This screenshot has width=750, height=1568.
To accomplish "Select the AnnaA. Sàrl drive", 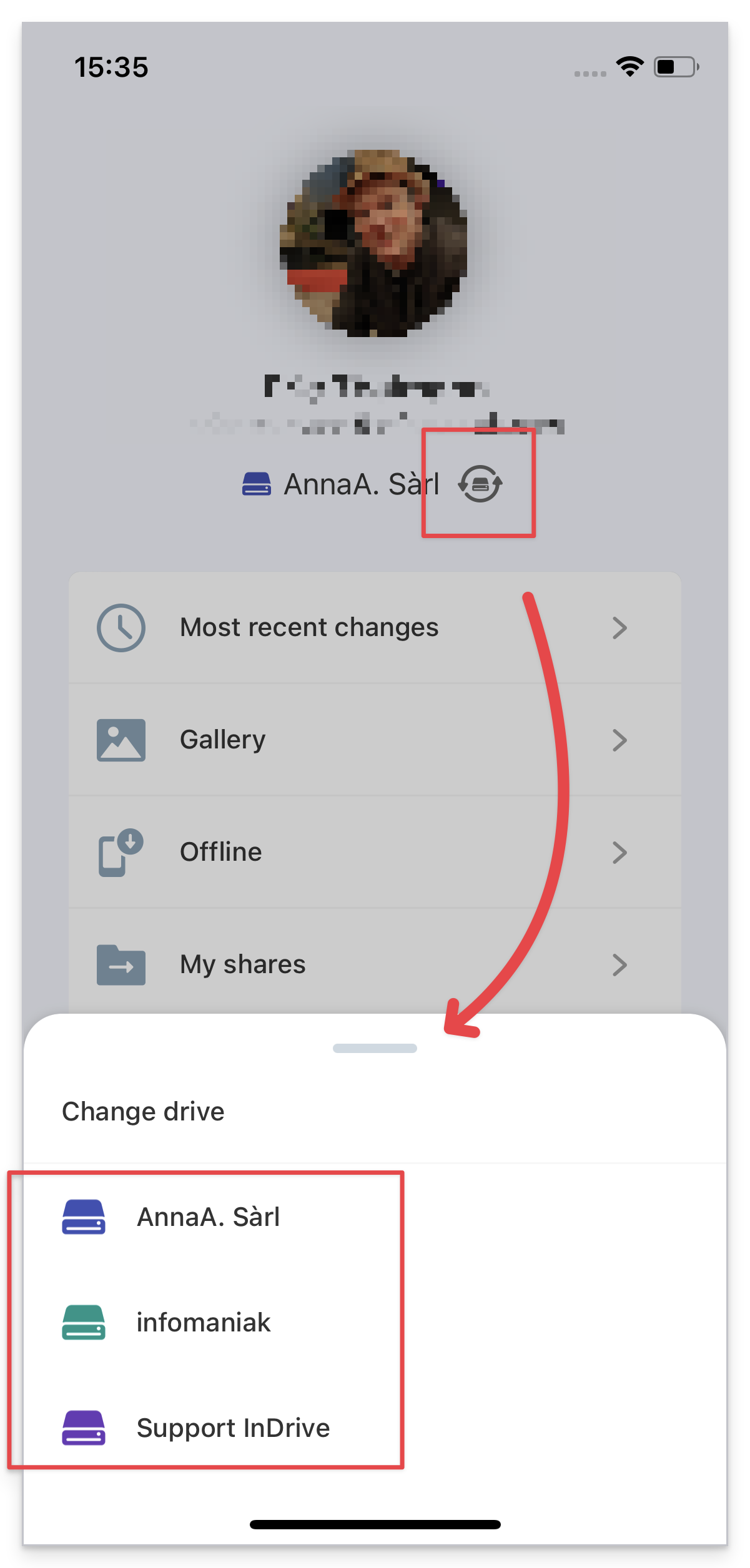I will click(x=208, y=1217).
